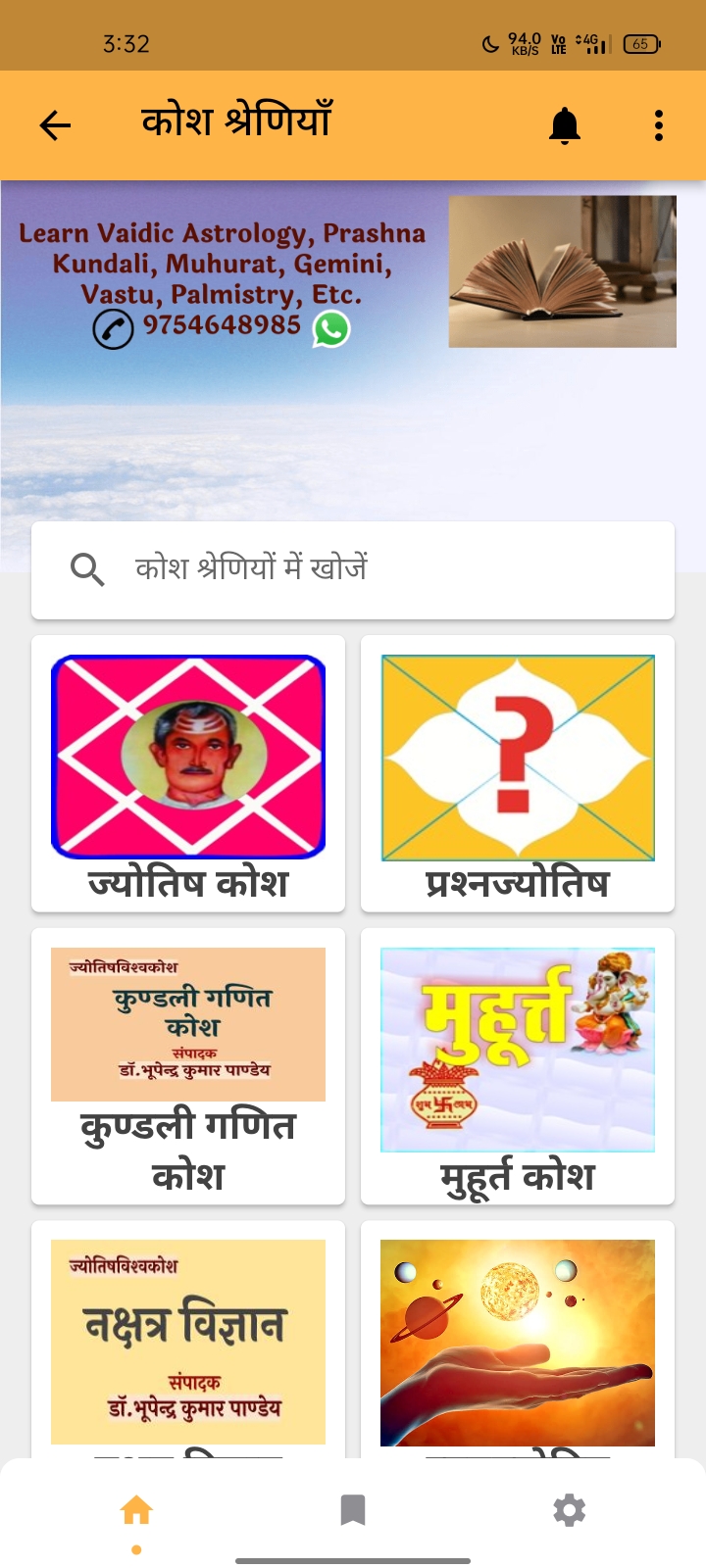Select the कुण्डली गणित कोश card
Screen dimensions: 706x1568
pos(188,1066)
